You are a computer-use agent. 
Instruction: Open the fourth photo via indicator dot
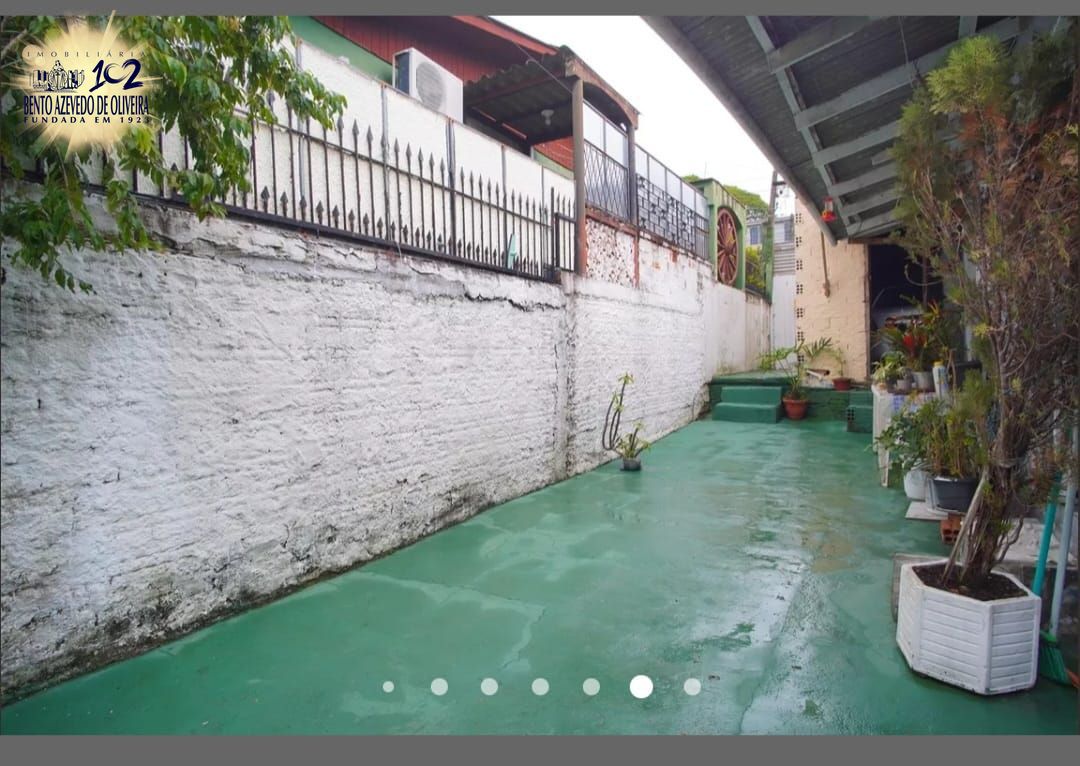540,687
